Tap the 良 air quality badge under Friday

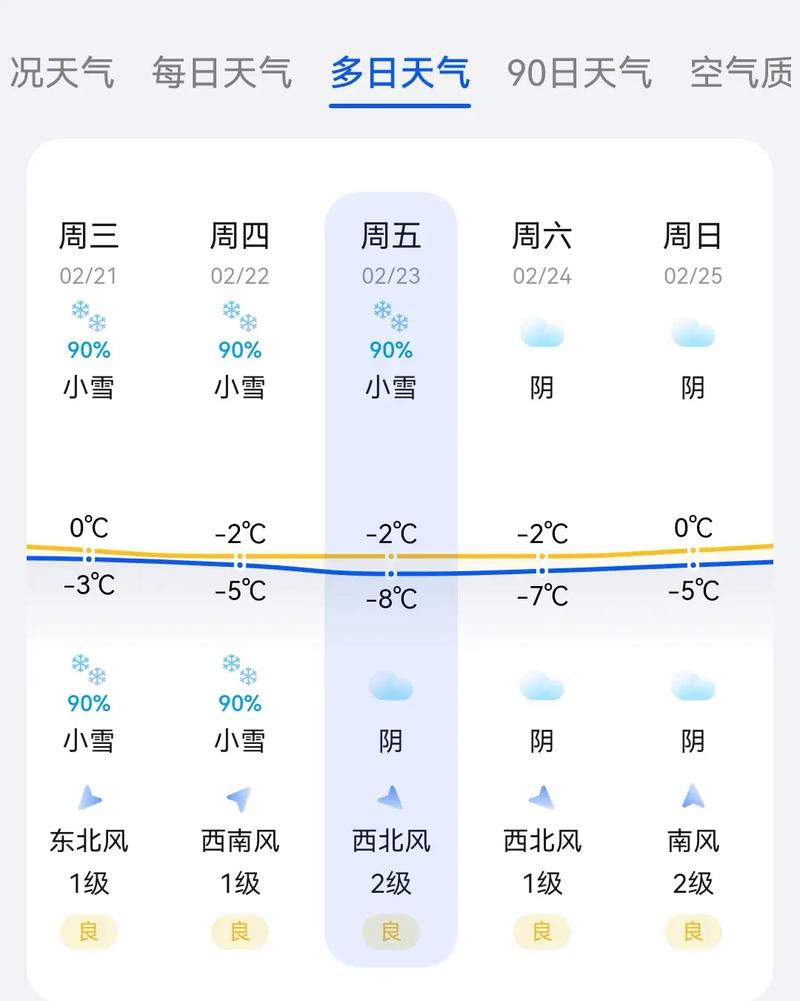pyautogui.click(x=390, y=930)
